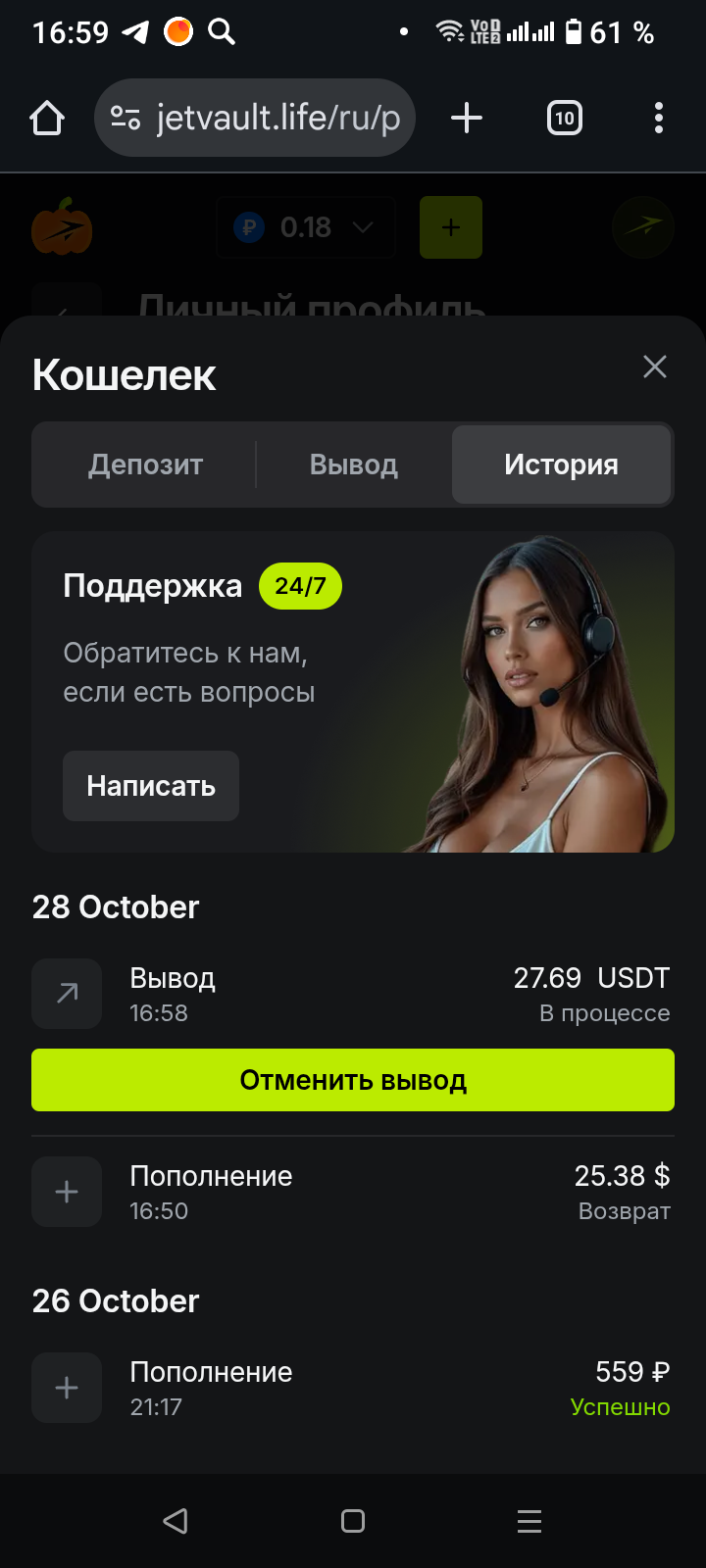
Task: Switch to the Вывод tab
Action: (353, 465)
